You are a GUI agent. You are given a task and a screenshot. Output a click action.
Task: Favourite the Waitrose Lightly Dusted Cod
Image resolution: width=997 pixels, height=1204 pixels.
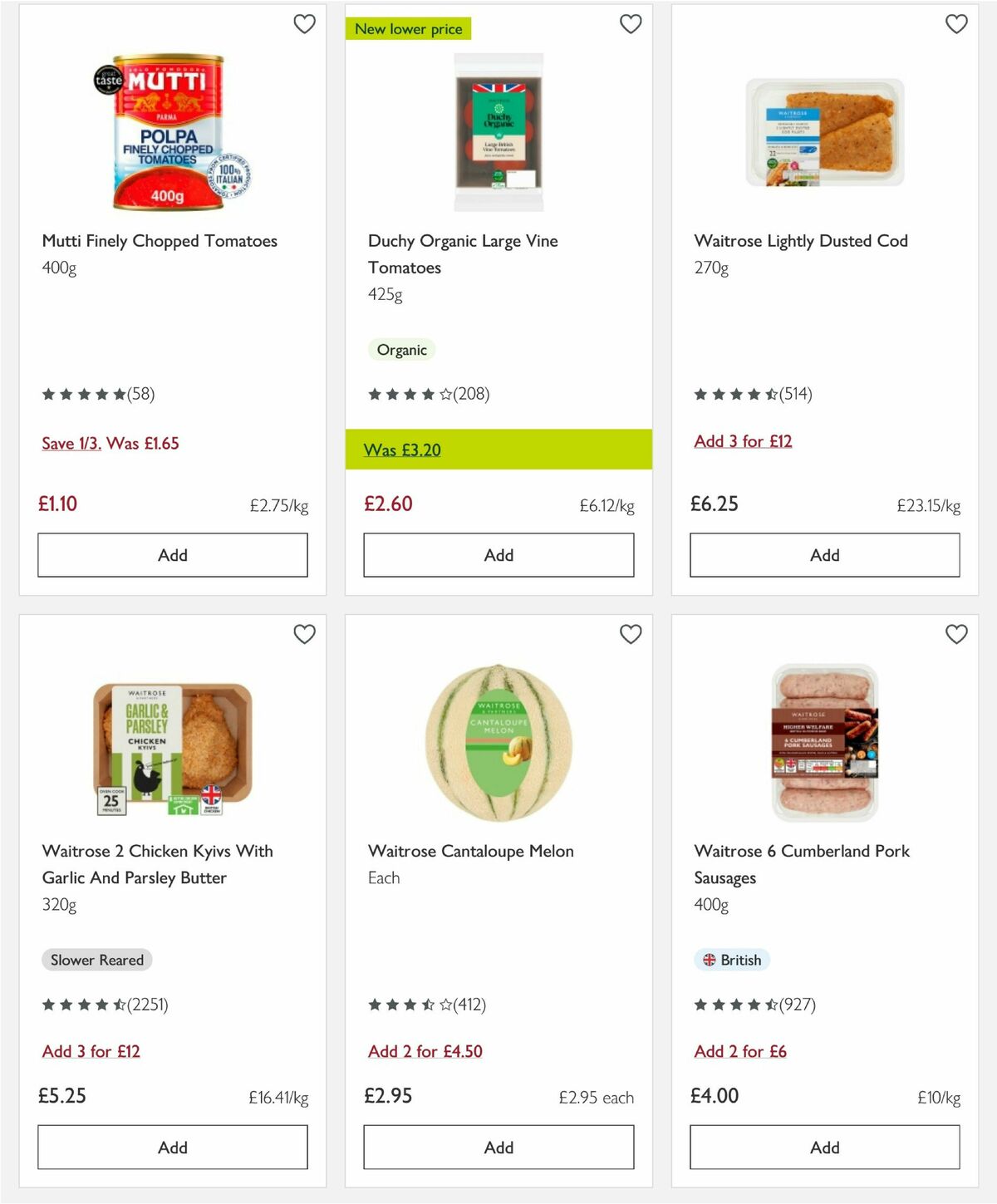tap(956, 25)
